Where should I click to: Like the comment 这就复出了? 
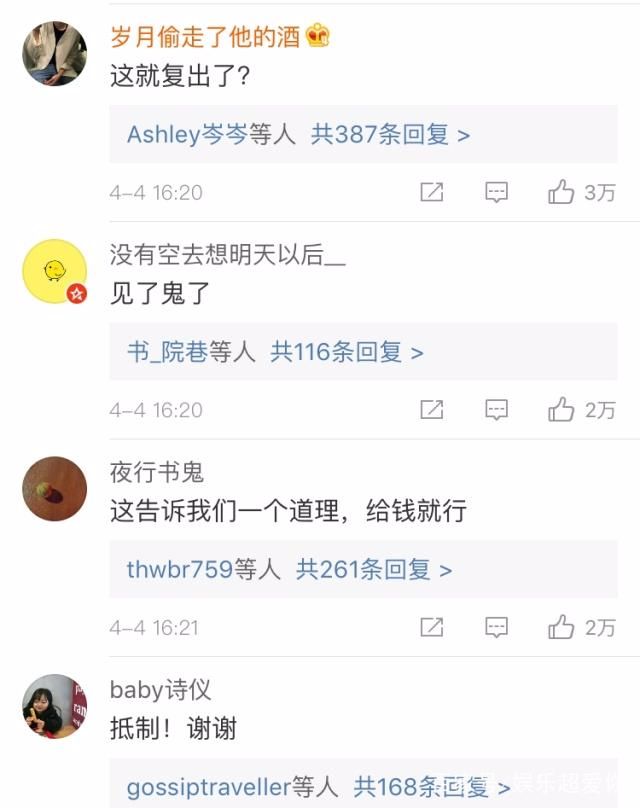pos(561,192)
